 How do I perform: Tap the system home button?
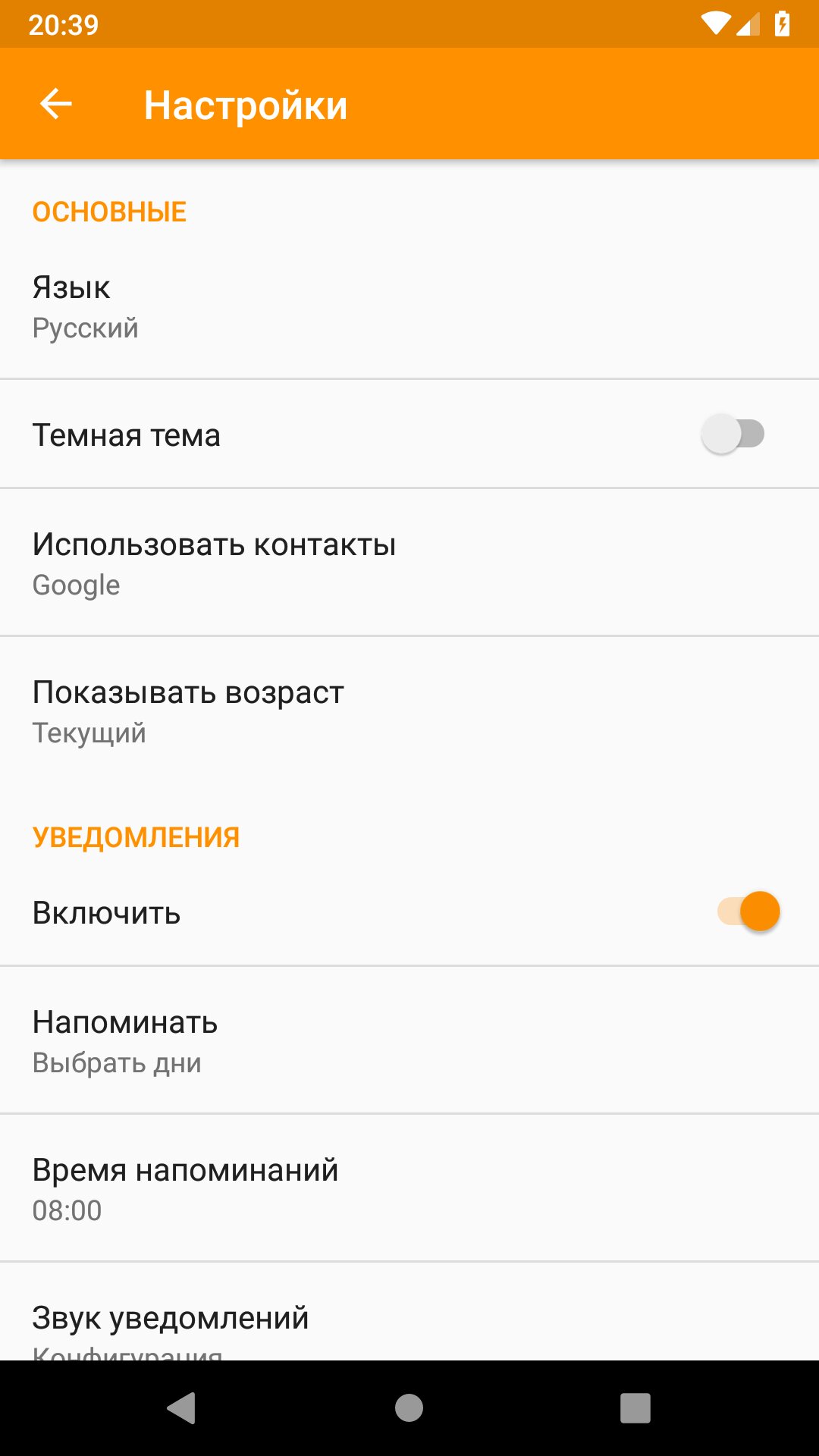coord(409,1408)
